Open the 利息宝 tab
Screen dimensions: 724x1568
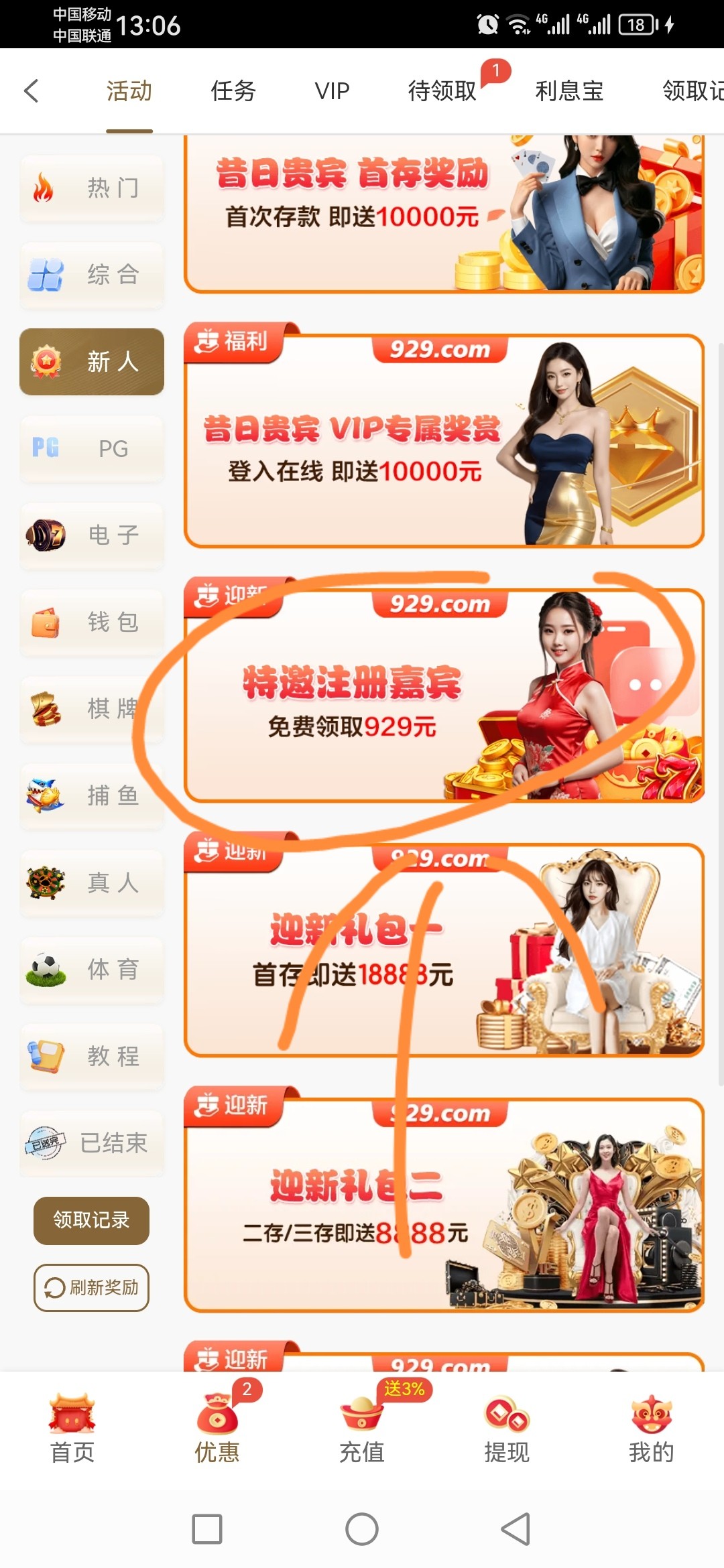click(x=569, y=90)
